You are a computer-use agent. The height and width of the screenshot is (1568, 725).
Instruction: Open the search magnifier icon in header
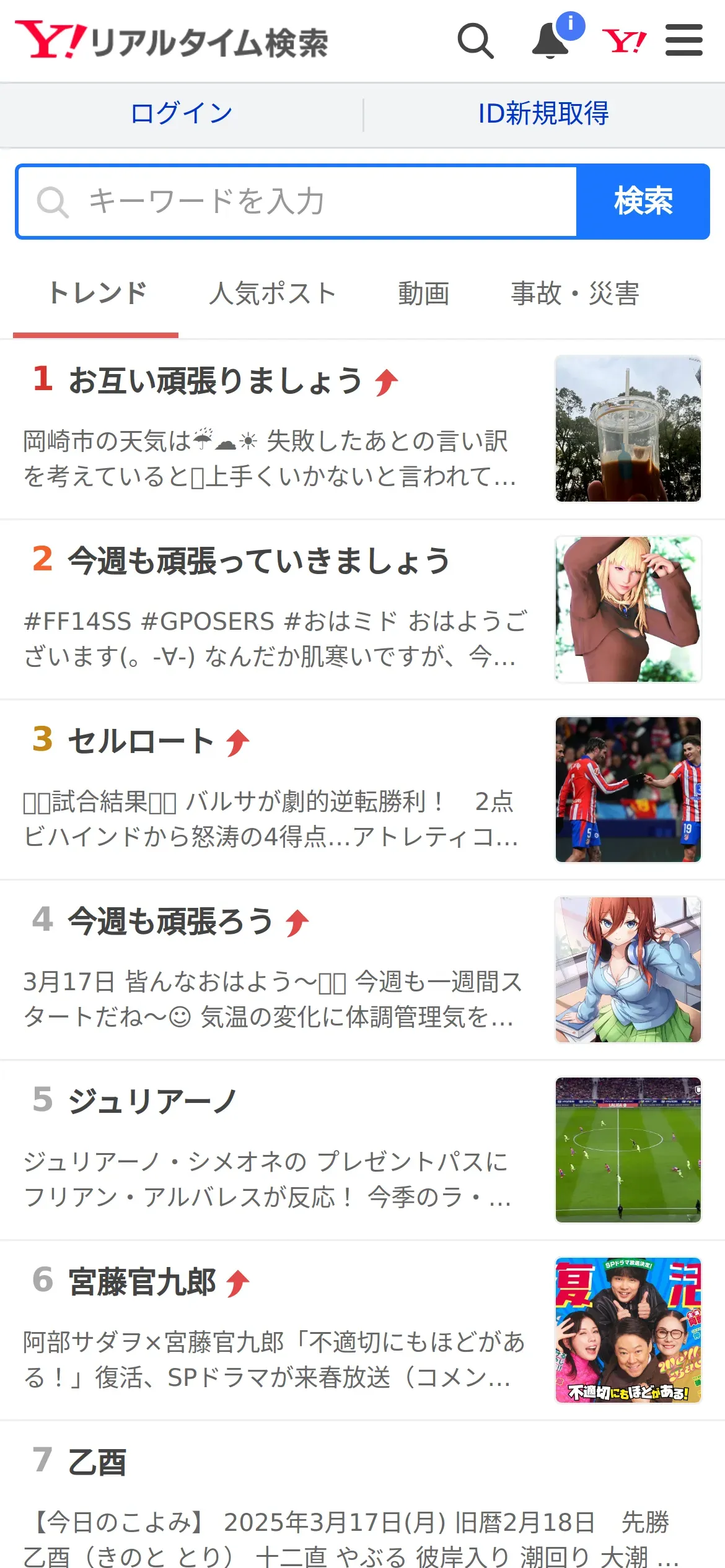(475, 41)
